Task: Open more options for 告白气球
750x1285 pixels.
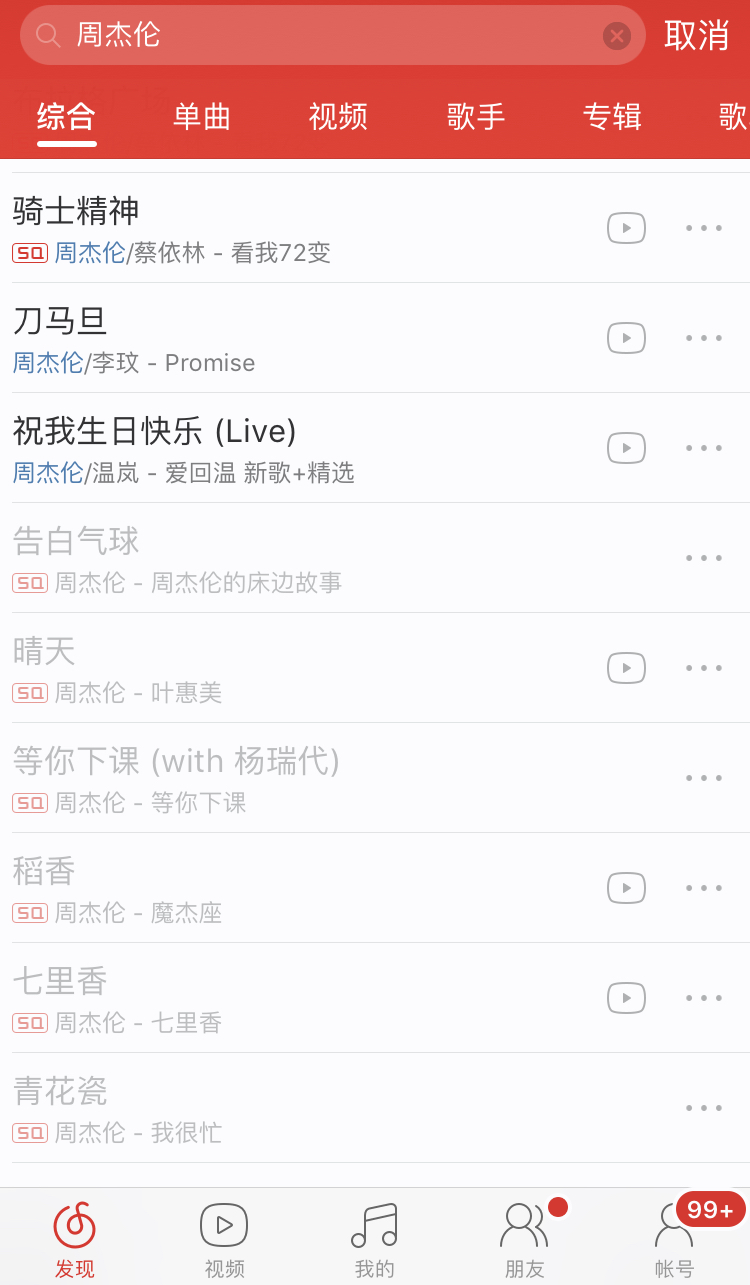Action: point(704,558)
